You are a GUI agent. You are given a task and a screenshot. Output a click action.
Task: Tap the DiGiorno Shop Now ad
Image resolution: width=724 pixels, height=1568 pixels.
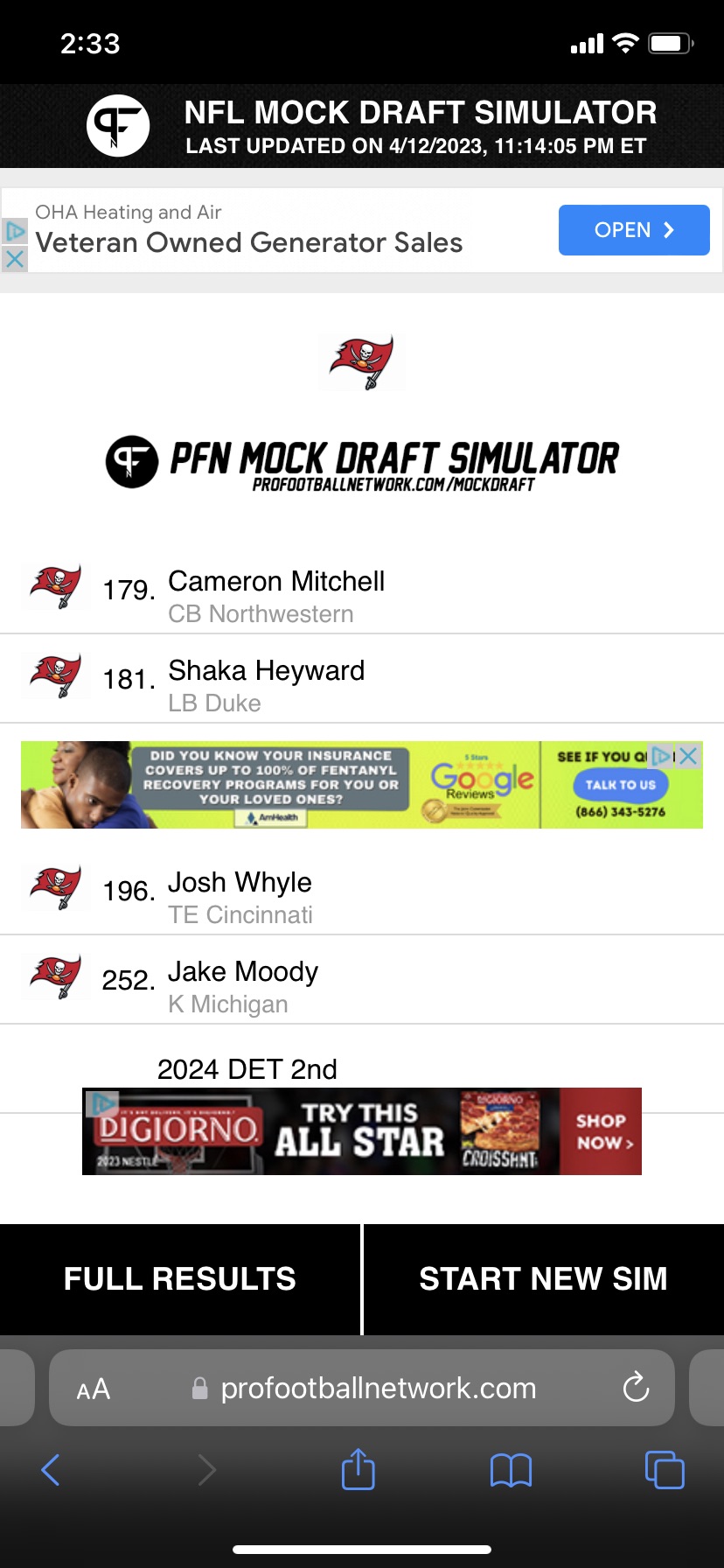coord(601,1131)
